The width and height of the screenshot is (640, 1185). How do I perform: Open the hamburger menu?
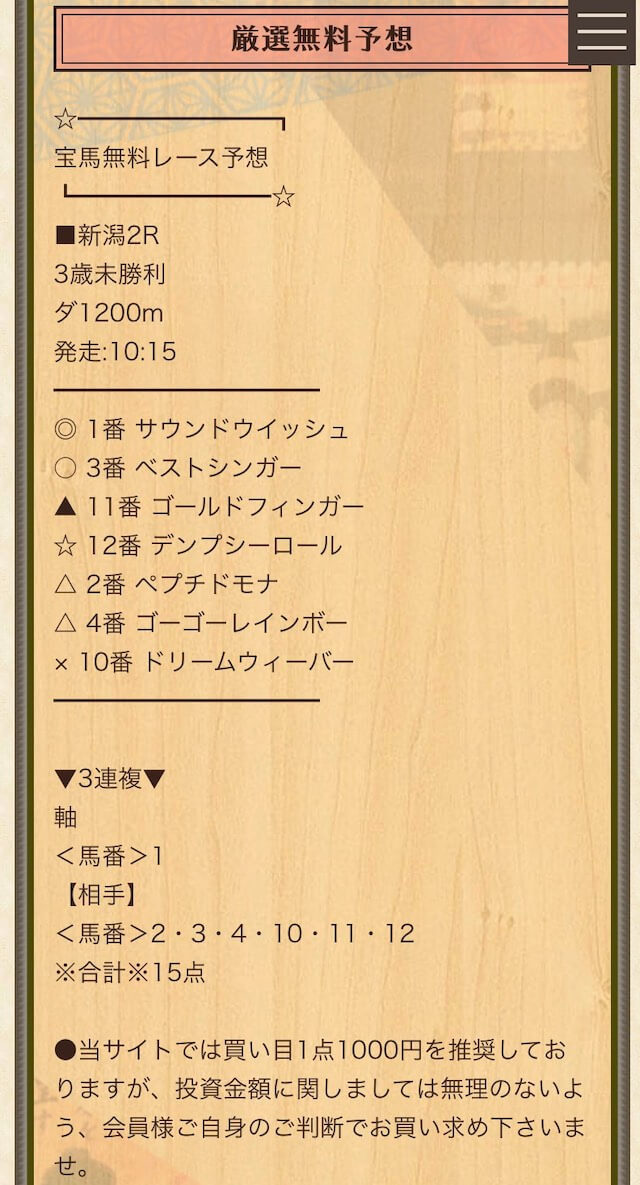tap(602, 31)
